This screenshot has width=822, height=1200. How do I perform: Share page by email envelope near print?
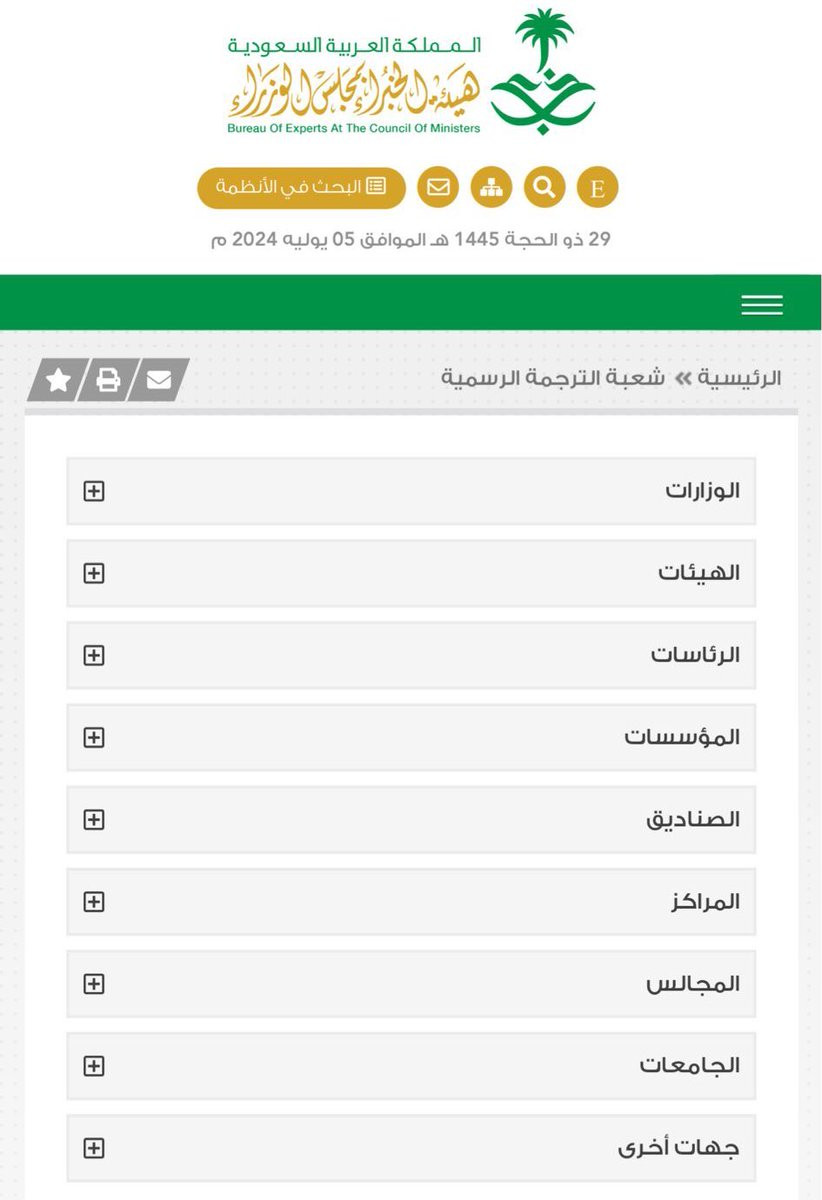(159, 380)
